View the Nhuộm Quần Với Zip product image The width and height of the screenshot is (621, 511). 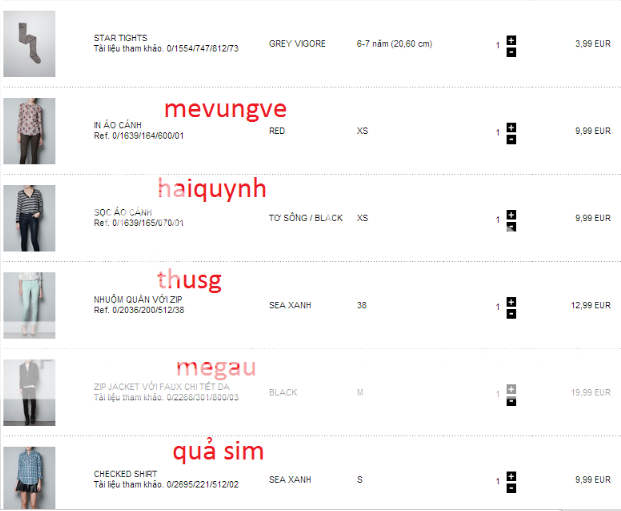(x=29, y=305)
